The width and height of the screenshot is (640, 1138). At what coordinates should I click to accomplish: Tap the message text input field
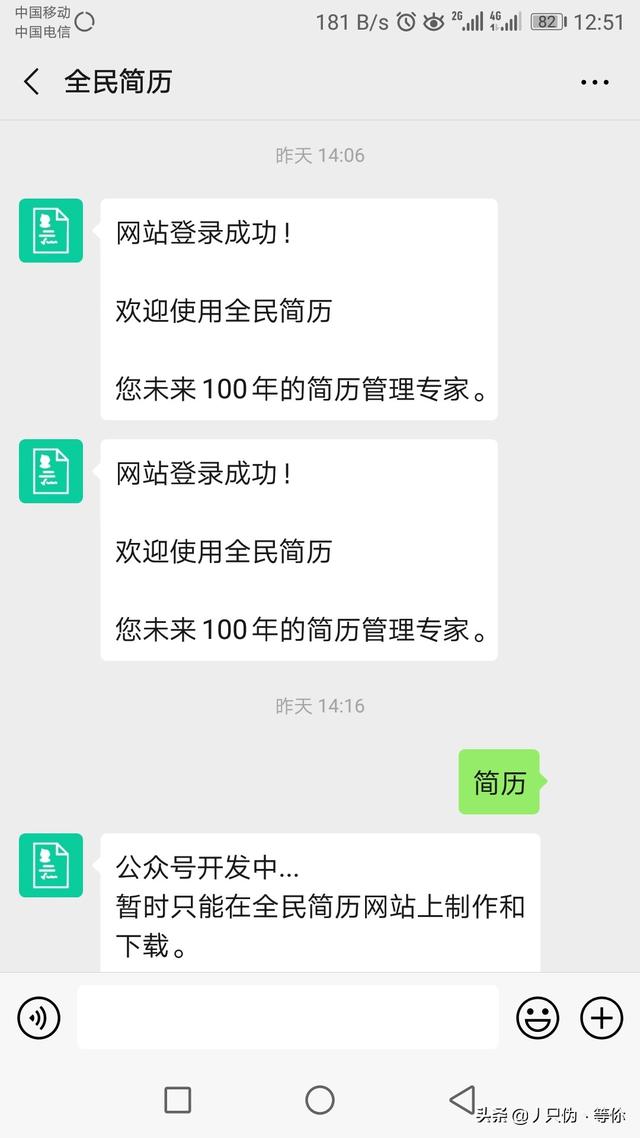click(287, 1018)
